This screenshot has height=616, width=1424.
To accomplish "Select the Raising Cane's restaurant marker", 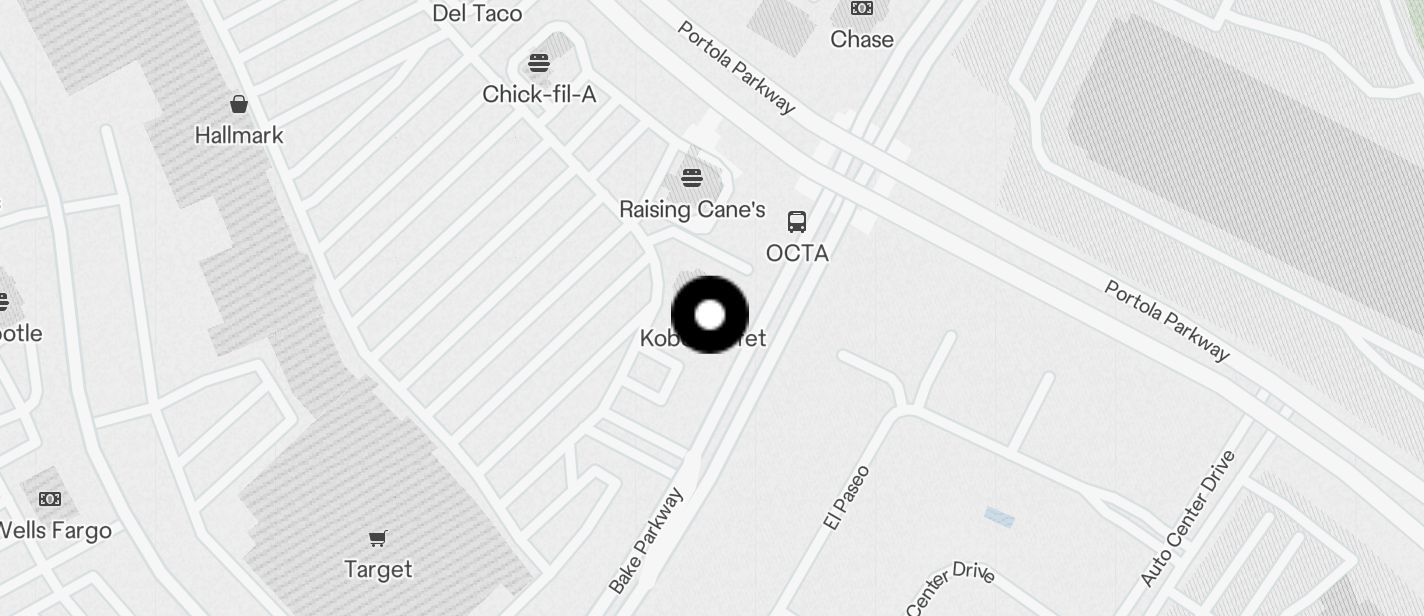I will (692, 179).
